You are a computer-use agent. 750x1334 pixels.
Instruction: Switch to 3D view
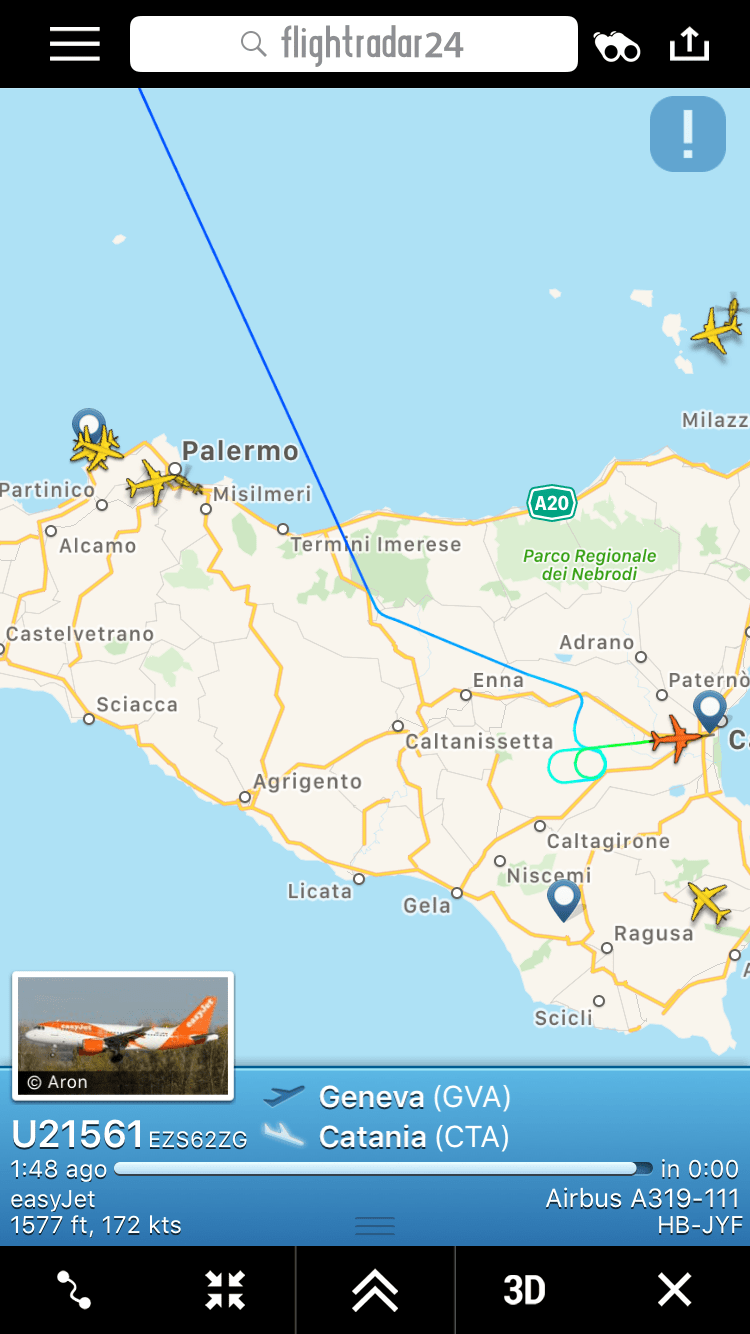pos(524,1290)
